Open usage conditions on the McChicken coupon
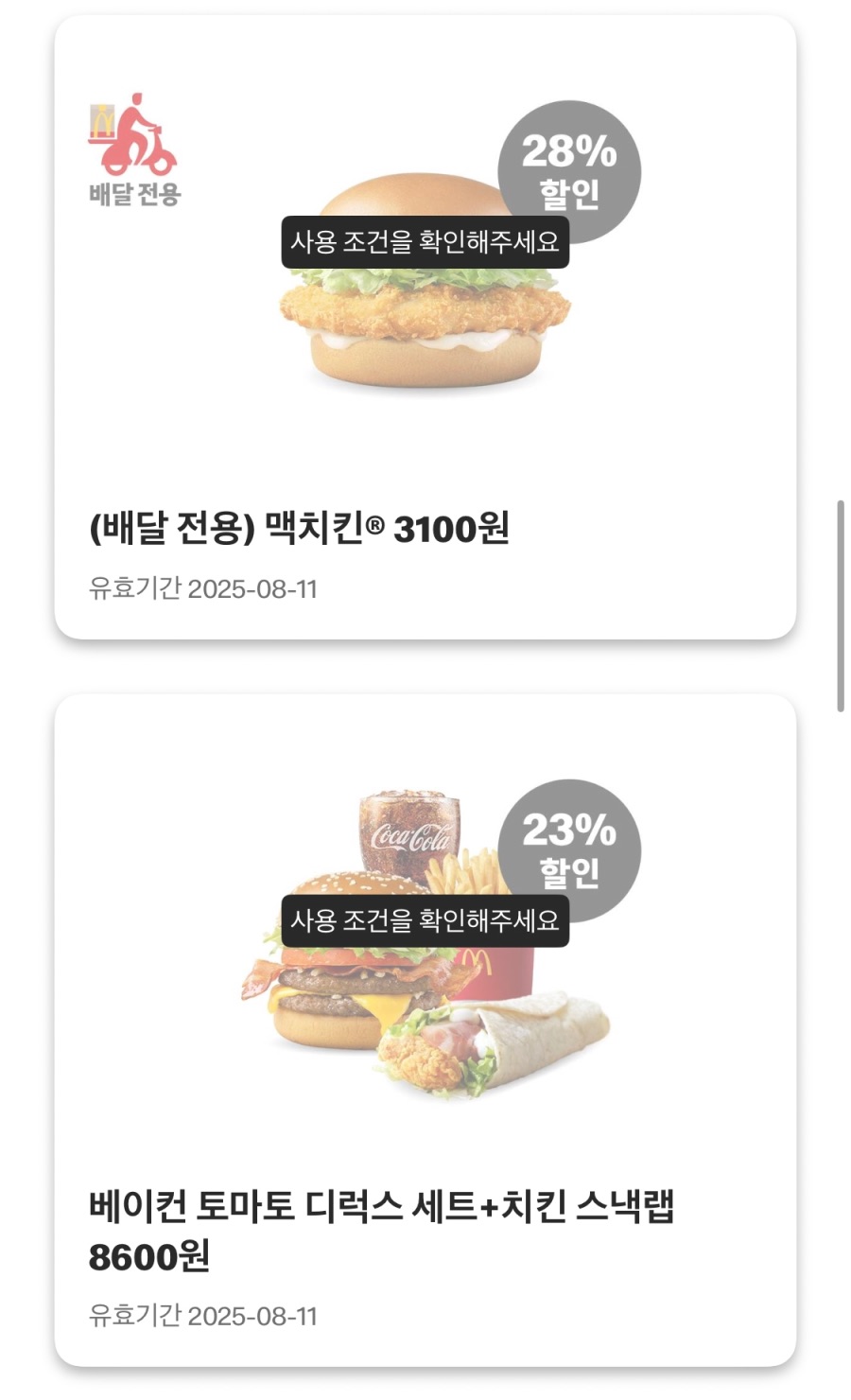This screenshot has height=1400, width=851. pyautogui.click(x=425, y=245)
